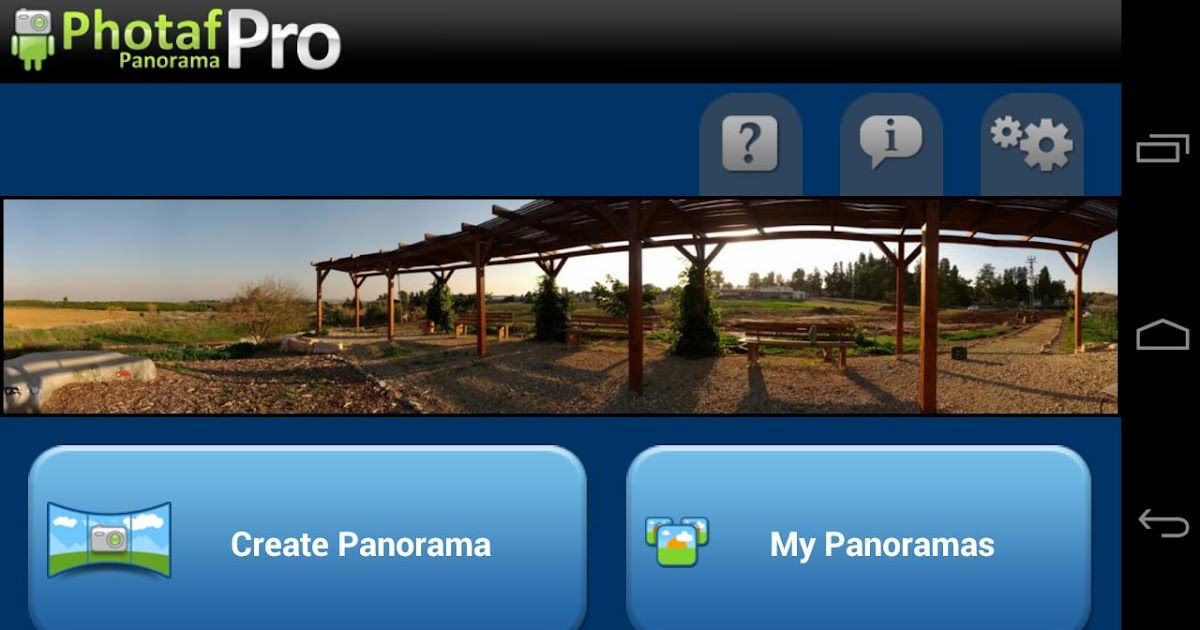Open the info speech bubble icon
This screenshot has width=1200, height=630.
click(891, 144)
